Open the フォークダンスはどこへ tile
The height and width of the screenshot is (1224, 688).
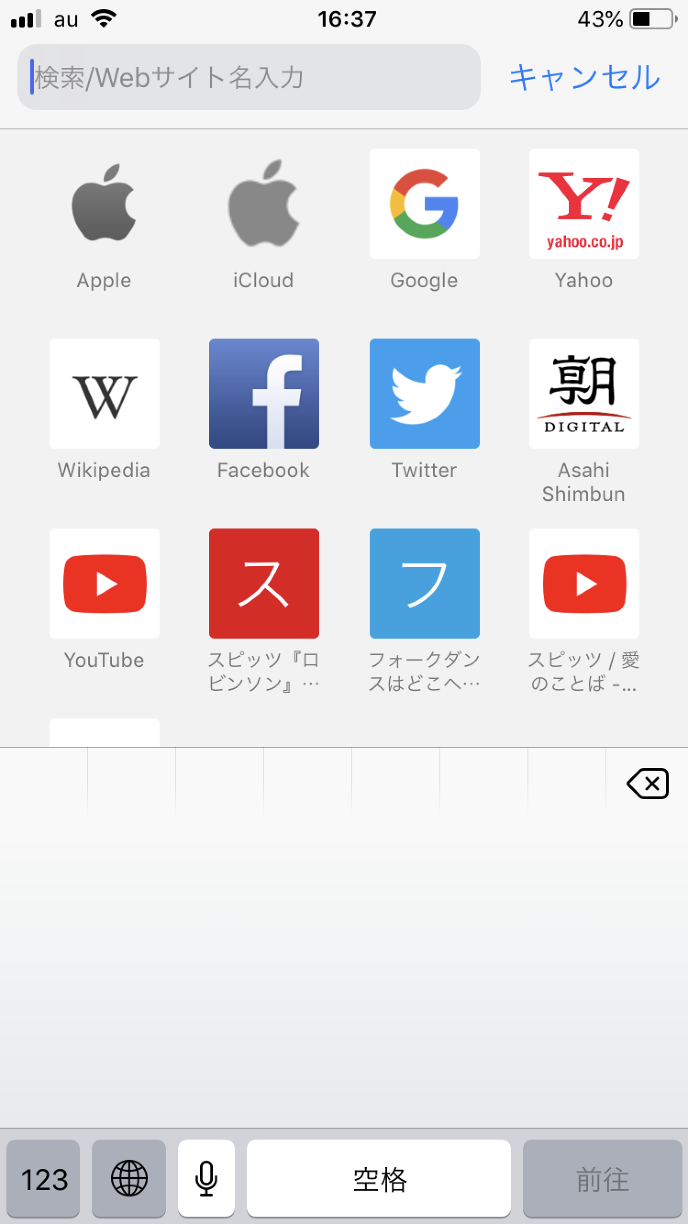tap(424, 584)
